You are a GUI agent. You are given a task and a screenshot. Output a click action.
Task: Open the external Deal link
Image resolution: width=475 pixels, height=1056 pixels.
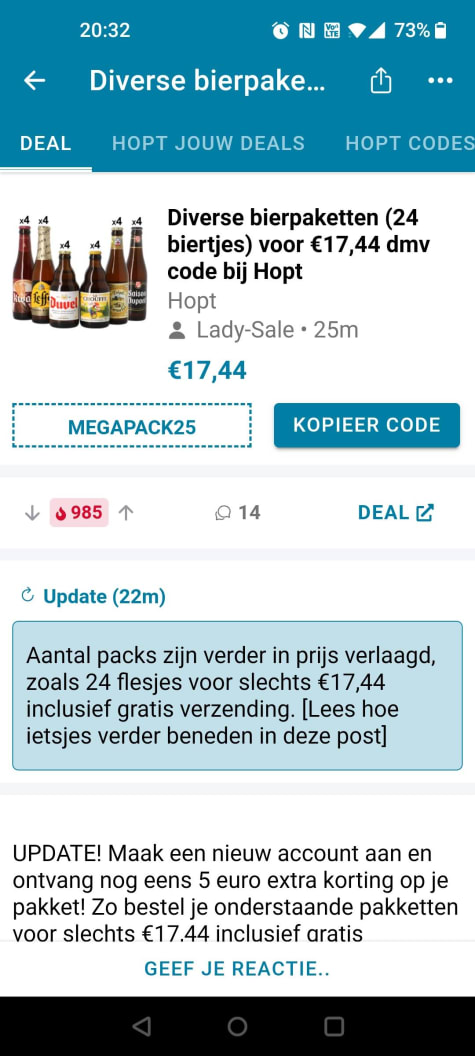point(395,513)
